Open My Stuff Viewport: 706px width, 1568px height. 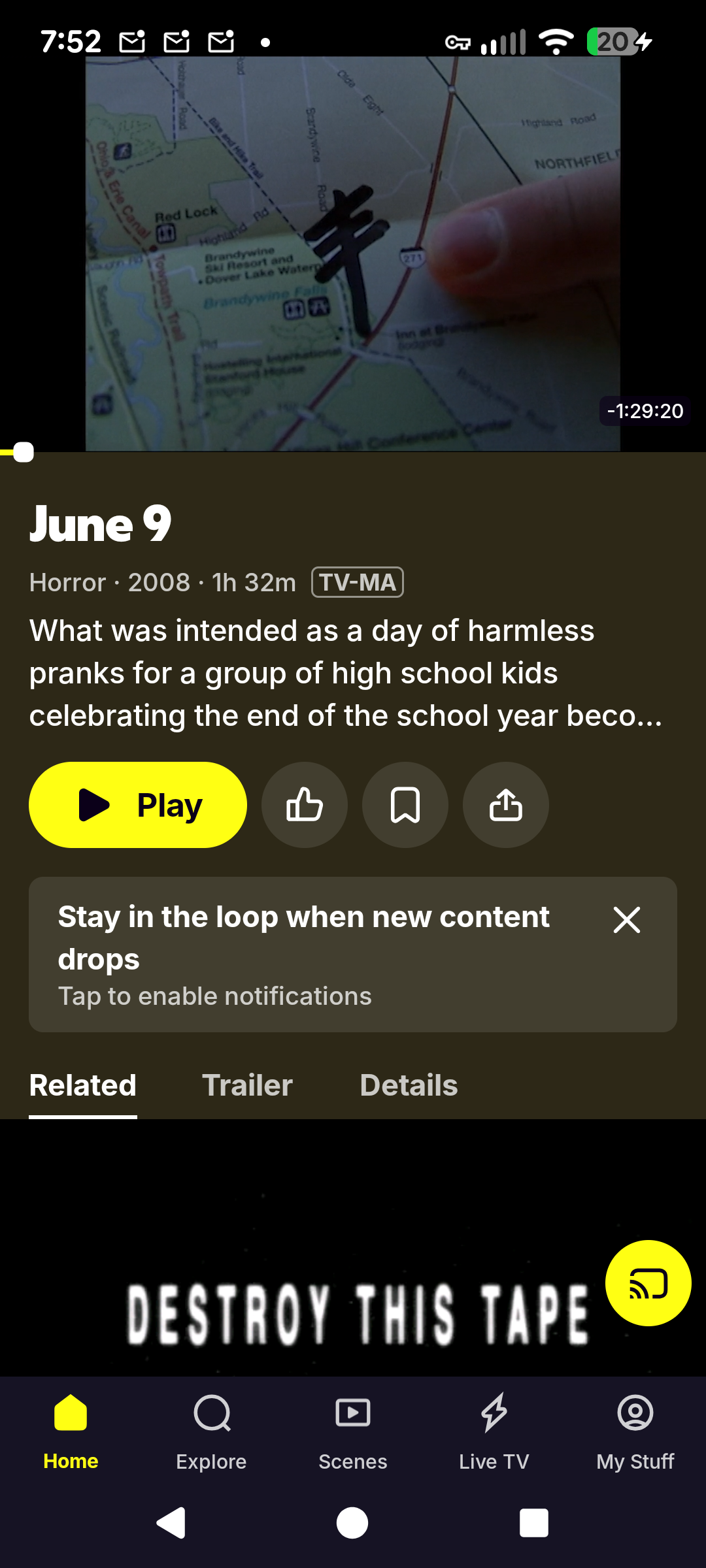pyautogui.click(x=635, y=1431)
